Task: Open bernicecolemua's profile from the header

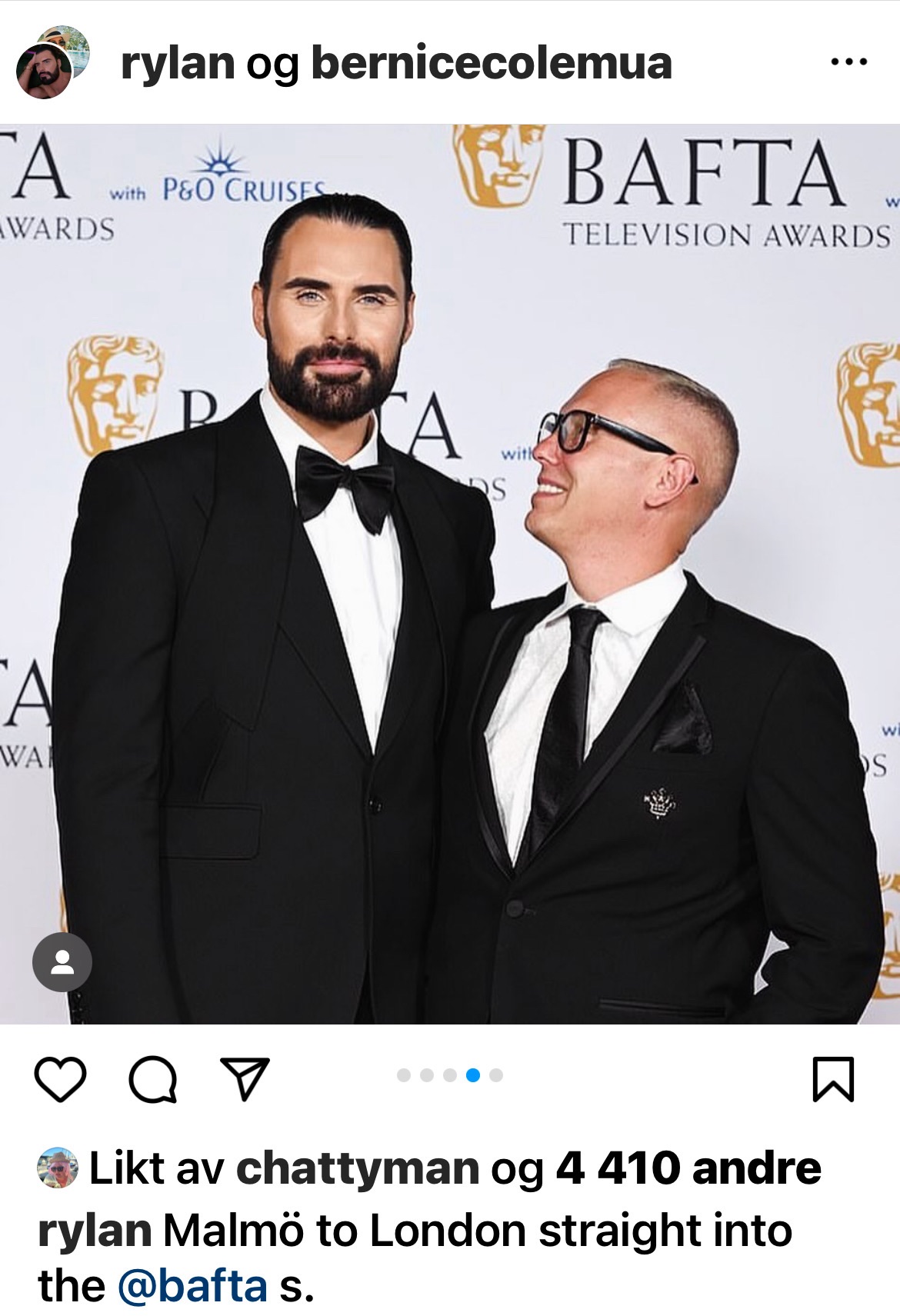Action: (491, 63)
